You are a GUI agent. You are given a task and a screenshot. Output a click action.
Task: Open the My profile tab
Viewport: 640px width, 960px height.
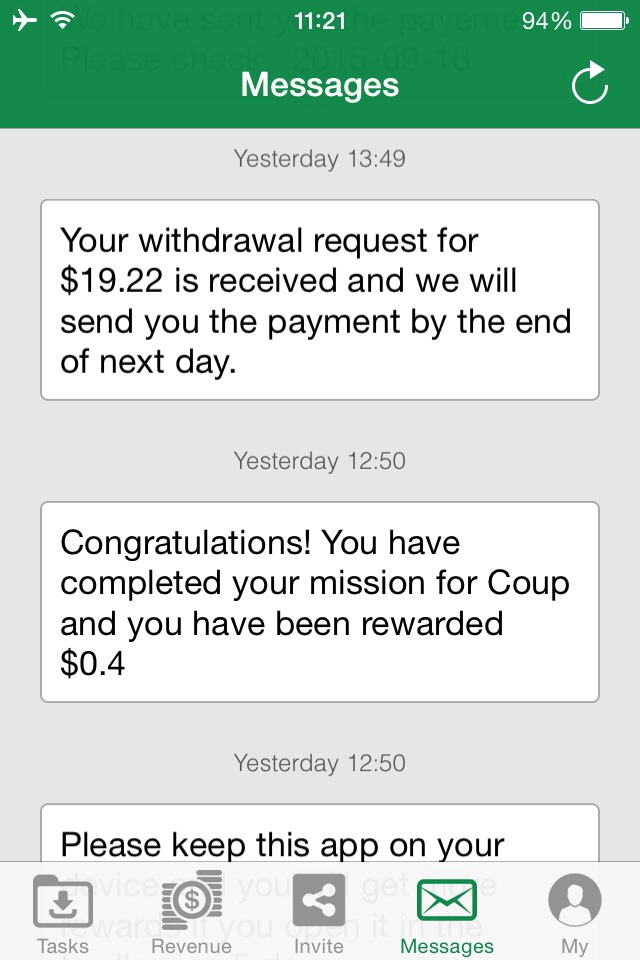click(x=575, y=911)
